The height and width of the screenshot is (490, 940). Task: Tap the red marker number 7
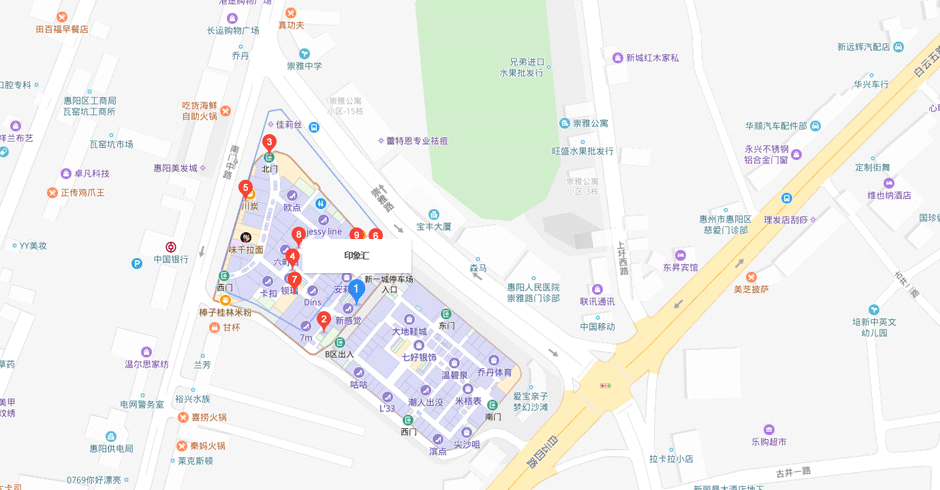[294, 279]
